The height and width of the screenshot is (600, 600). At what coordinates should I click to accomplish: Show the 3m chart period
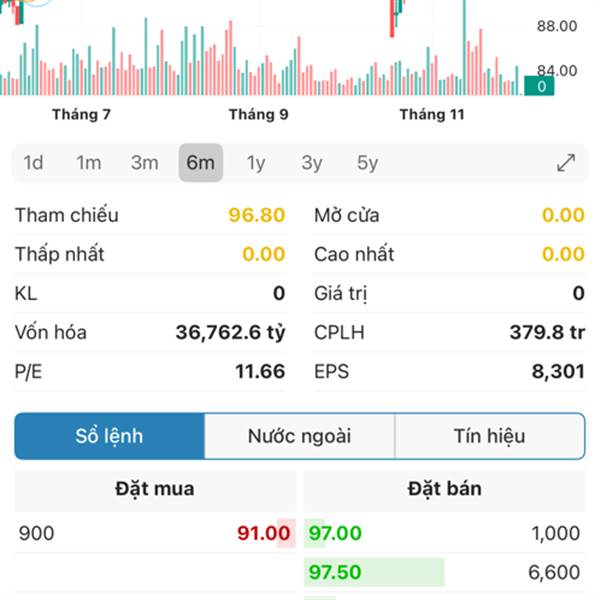point(145,163)
